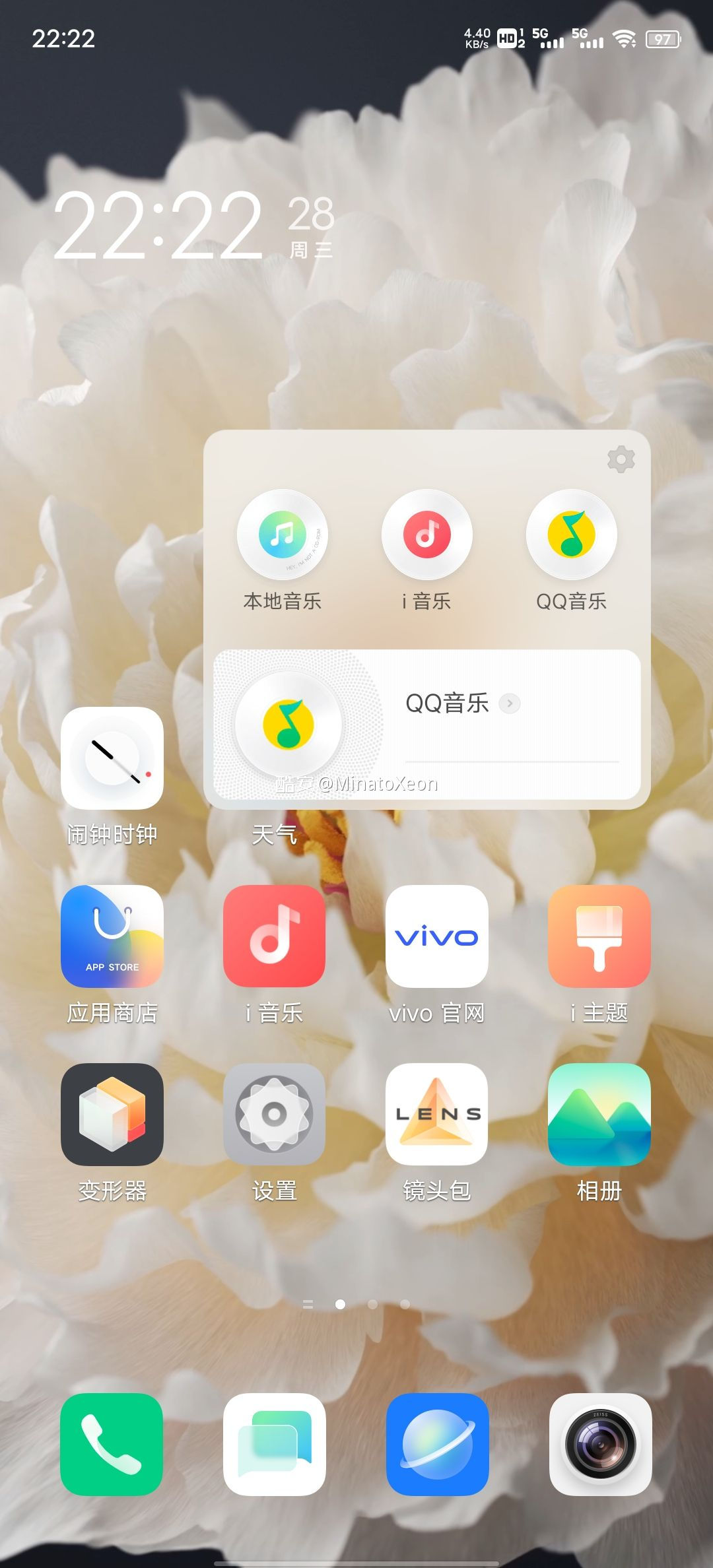Image resolution: width=713 pixels, height=1568 pixels.
Task: Launch the browser from the dock
Action: coord(438,1445)
